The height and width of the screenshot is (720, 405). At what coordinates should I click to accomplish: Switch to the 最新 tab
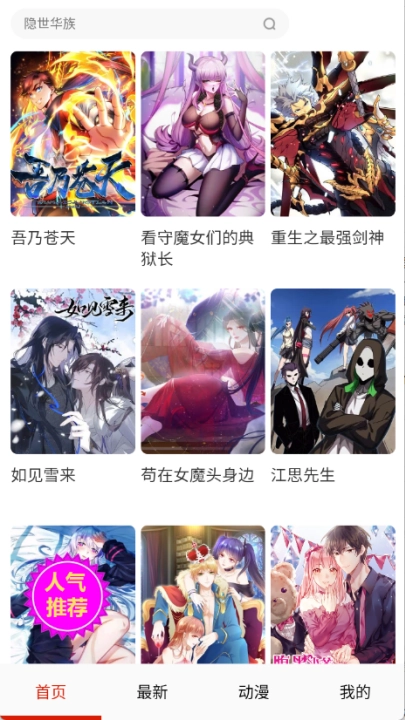152,692
